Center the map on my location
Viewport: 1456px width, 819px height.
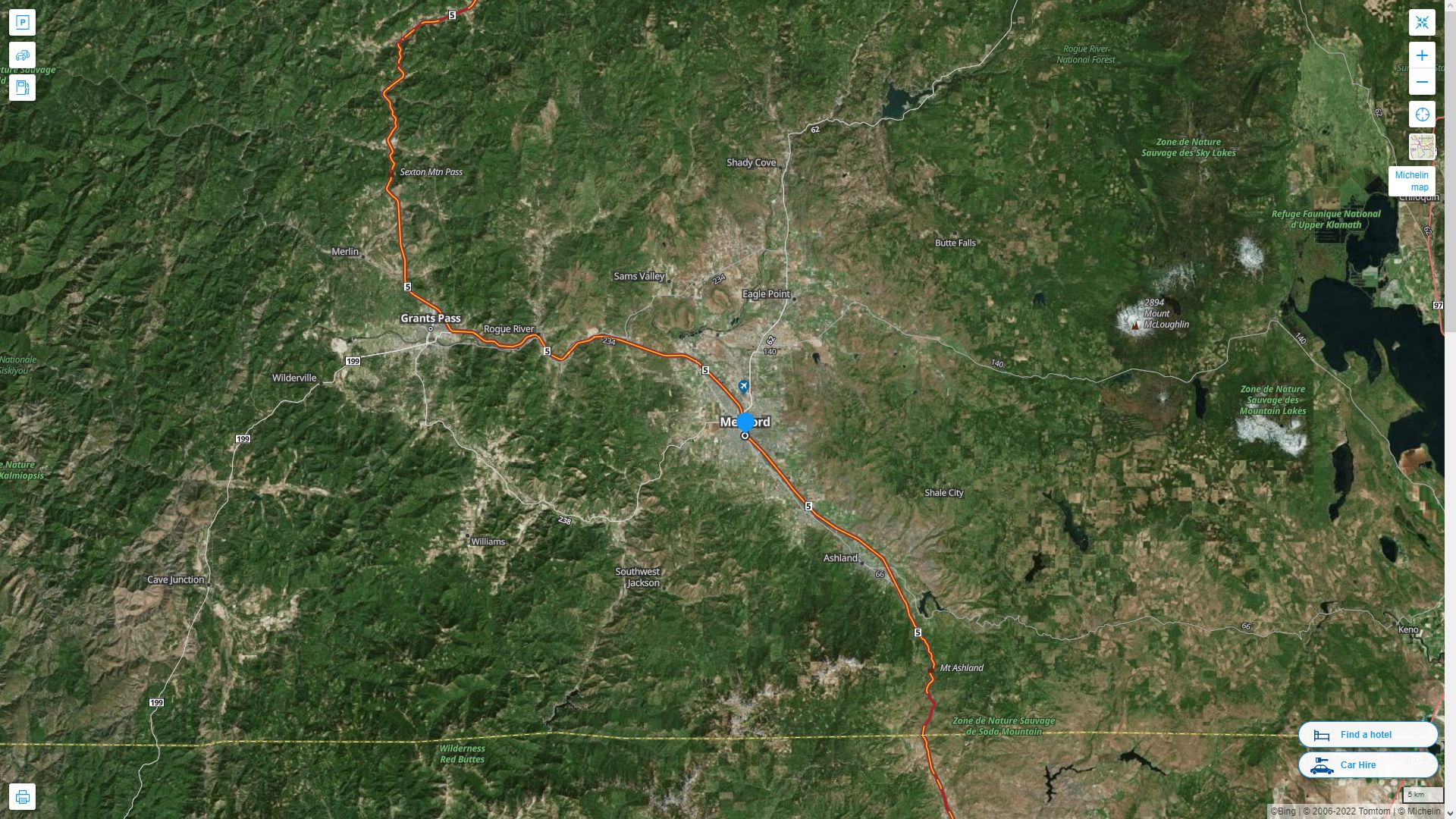(x=1422, y=115)
